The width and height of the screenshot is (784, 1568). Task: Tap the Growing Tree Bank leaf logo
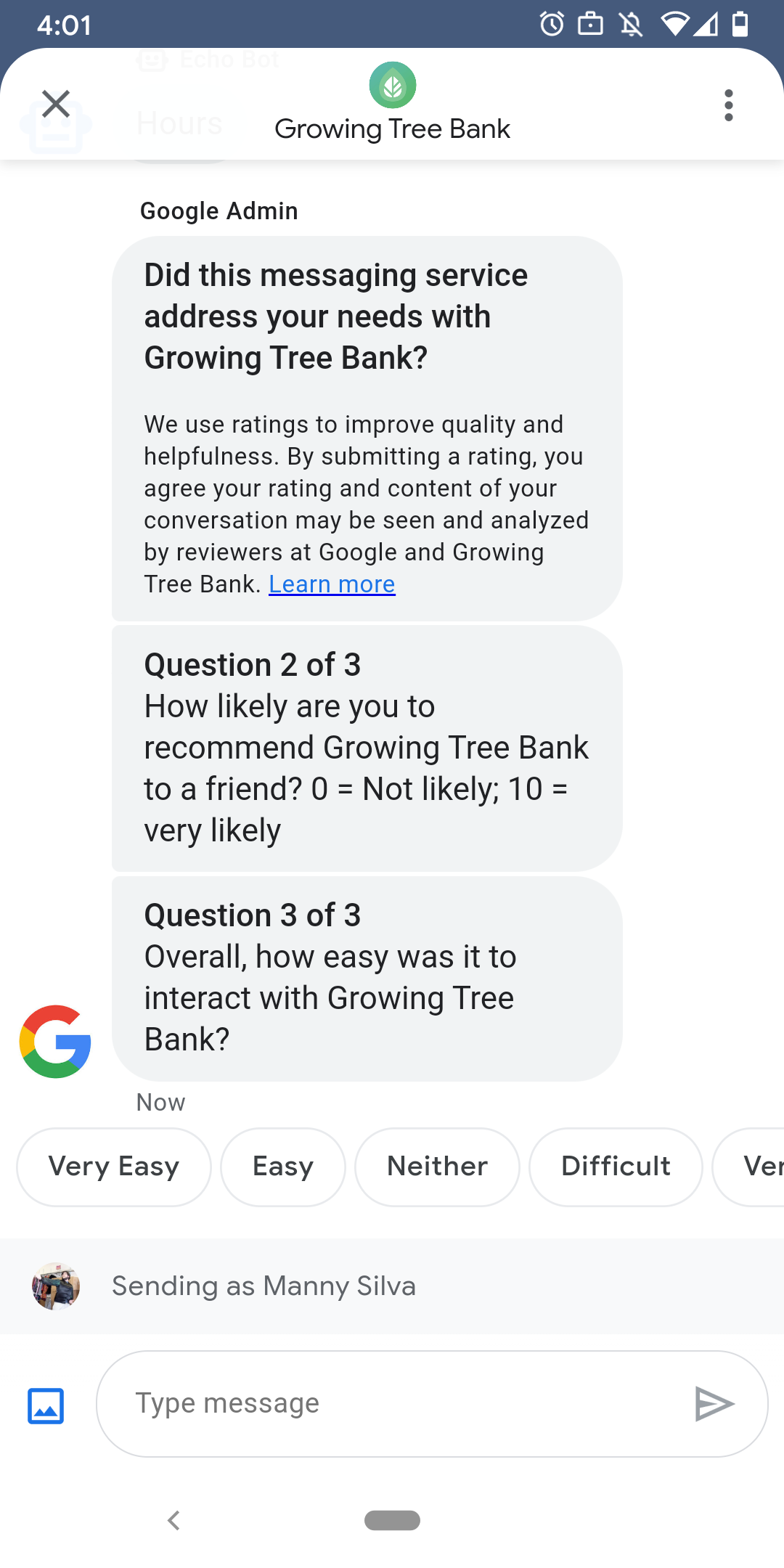(x=392, y=85)
